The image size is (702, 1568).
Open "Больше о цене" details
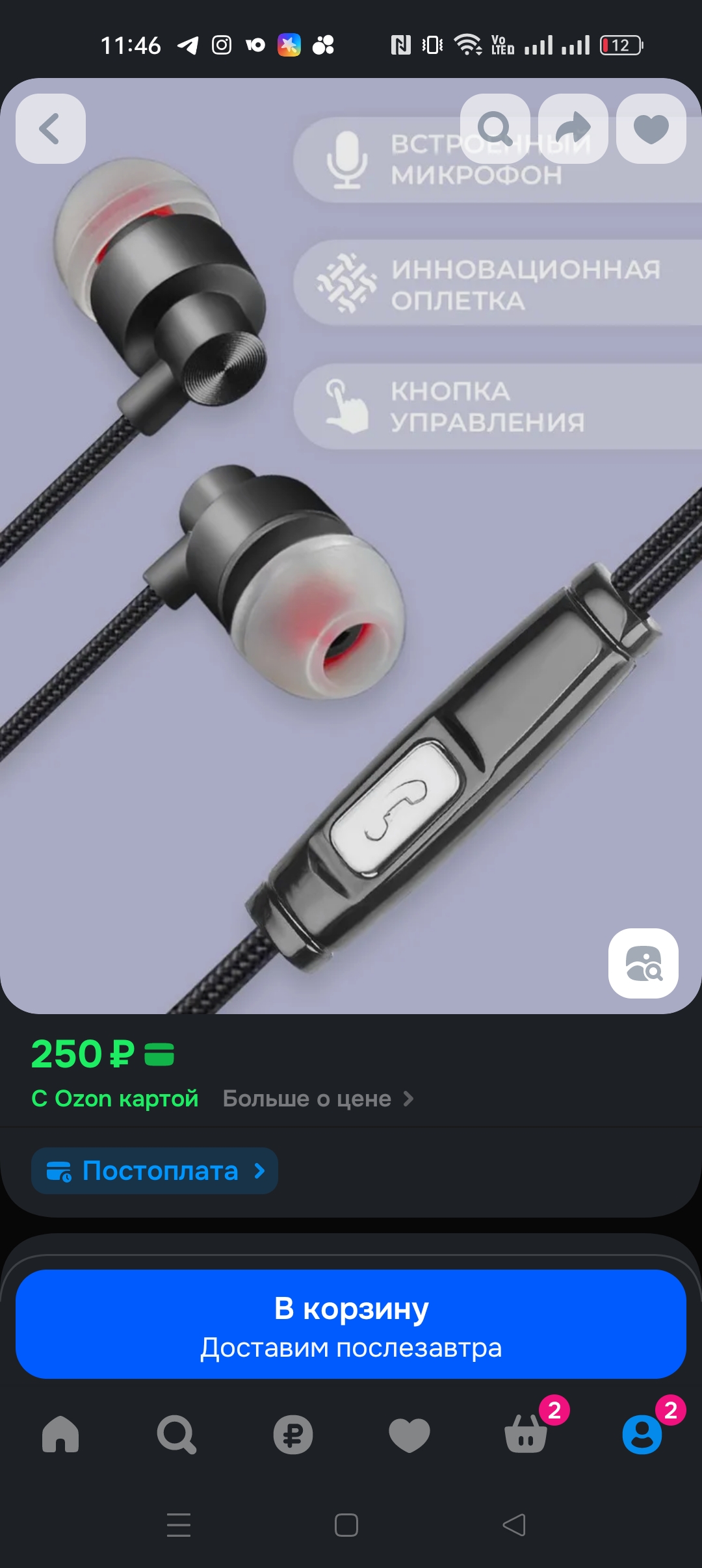318,1099
